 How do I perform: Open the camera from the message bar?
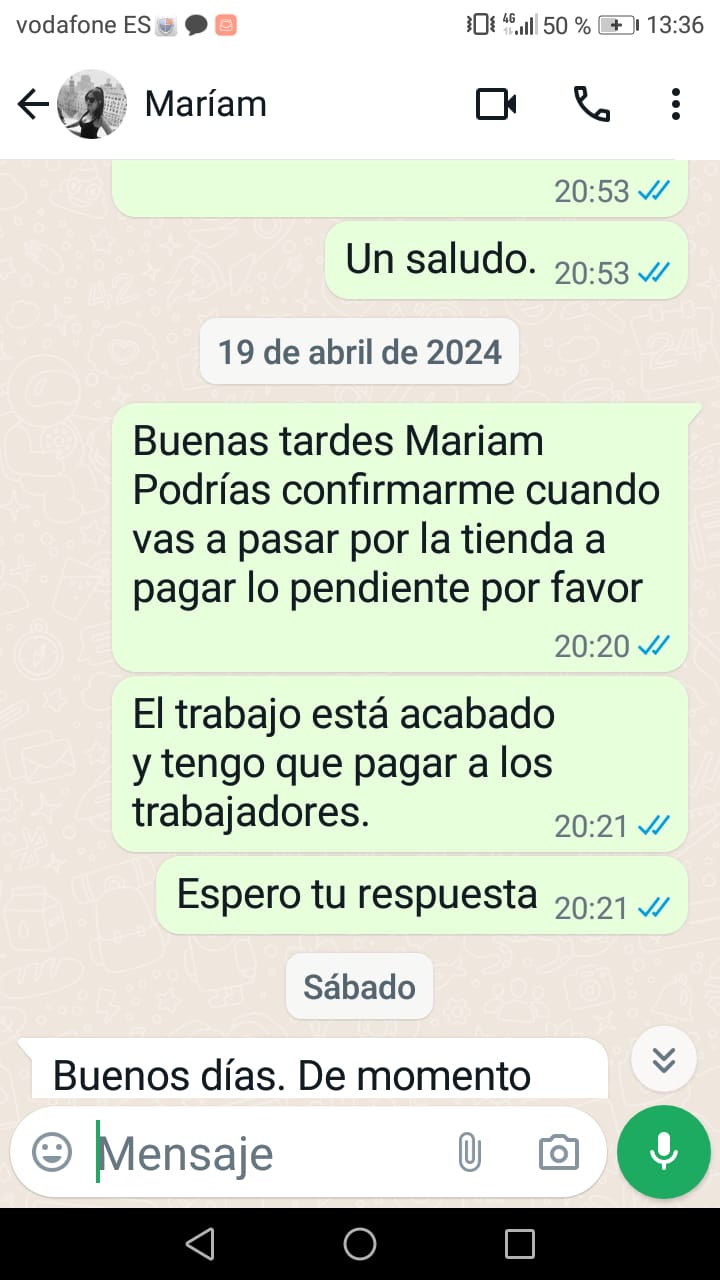click(558, 1153)
